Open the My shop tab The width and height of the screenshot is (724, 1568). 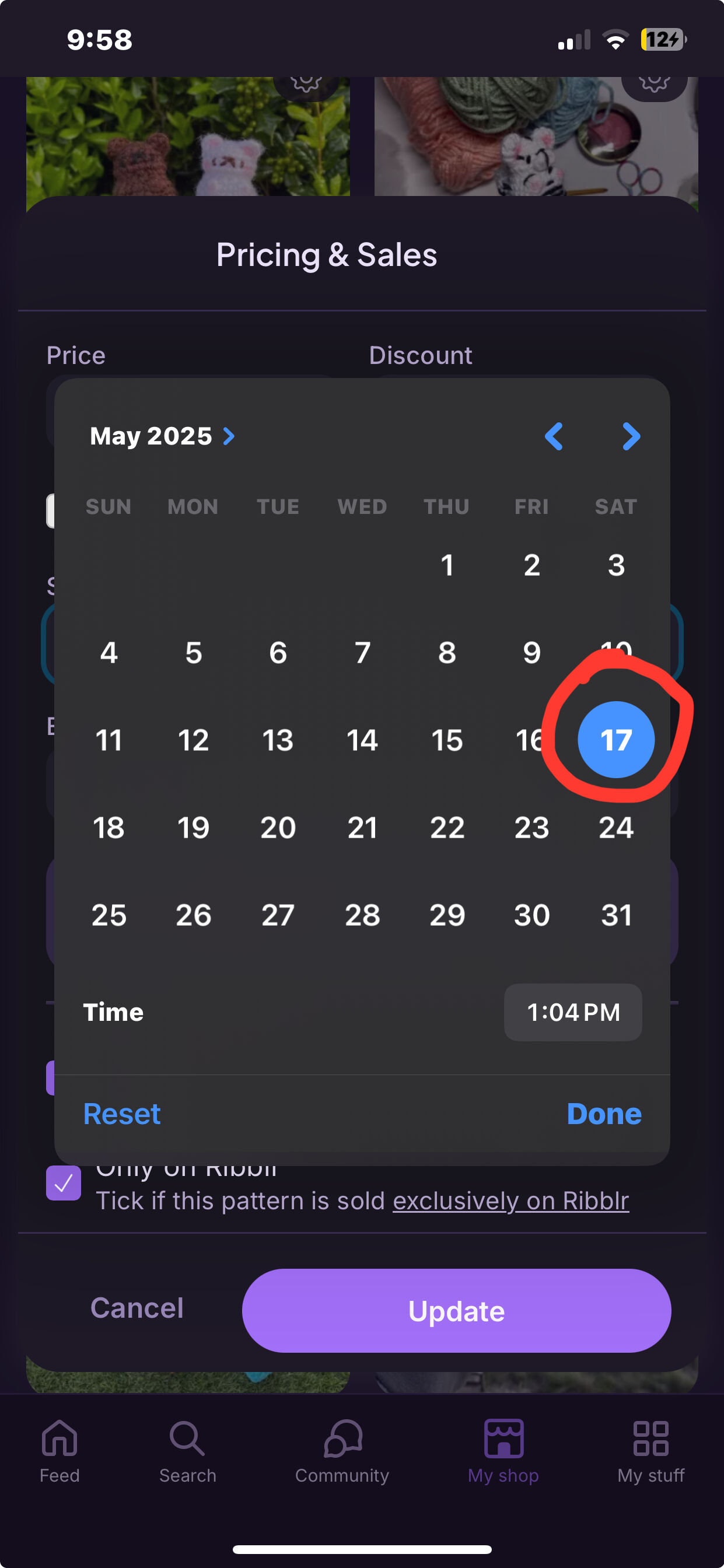coord(503,1451)
